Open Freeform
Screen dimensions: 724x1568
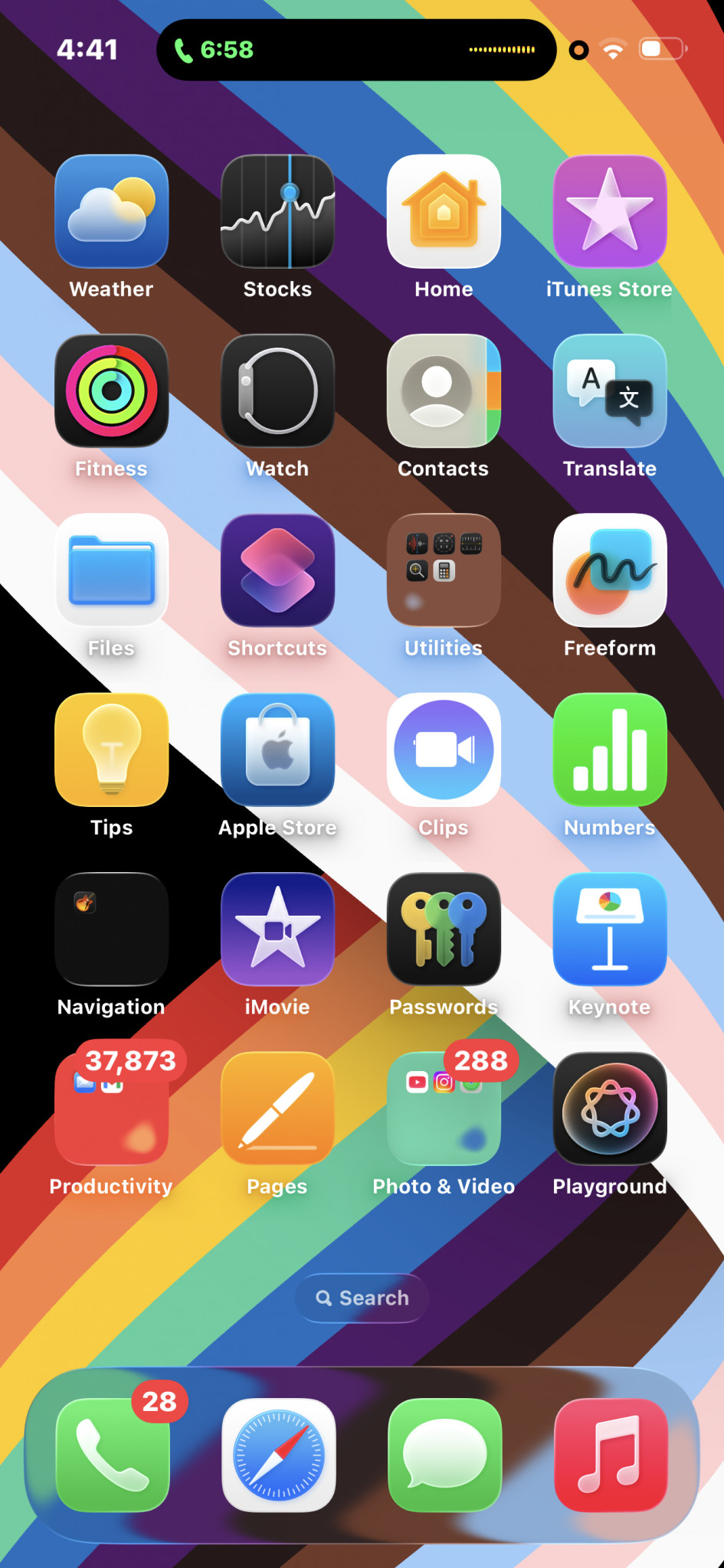(610, 570)
